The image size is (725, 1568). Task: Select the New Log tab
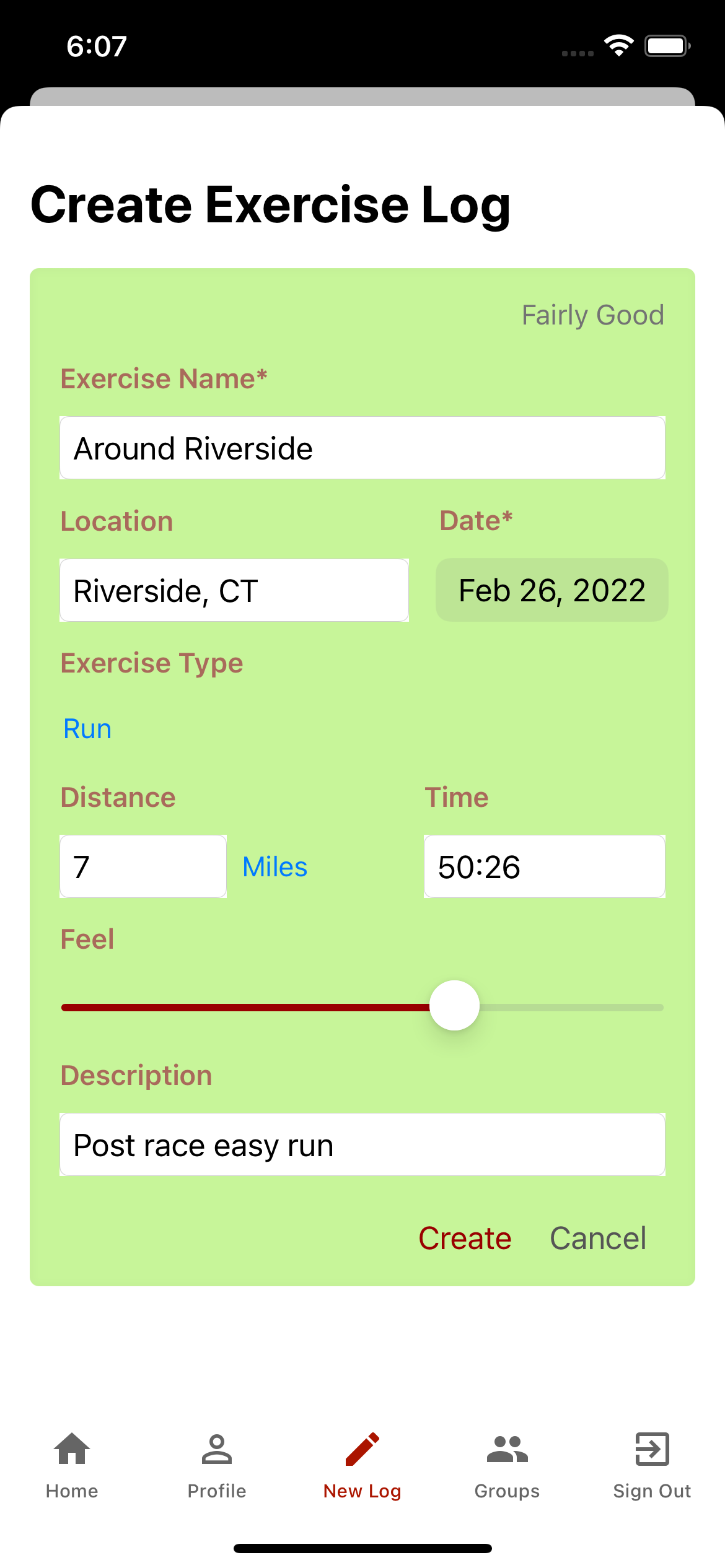[x=362, y=1465]
